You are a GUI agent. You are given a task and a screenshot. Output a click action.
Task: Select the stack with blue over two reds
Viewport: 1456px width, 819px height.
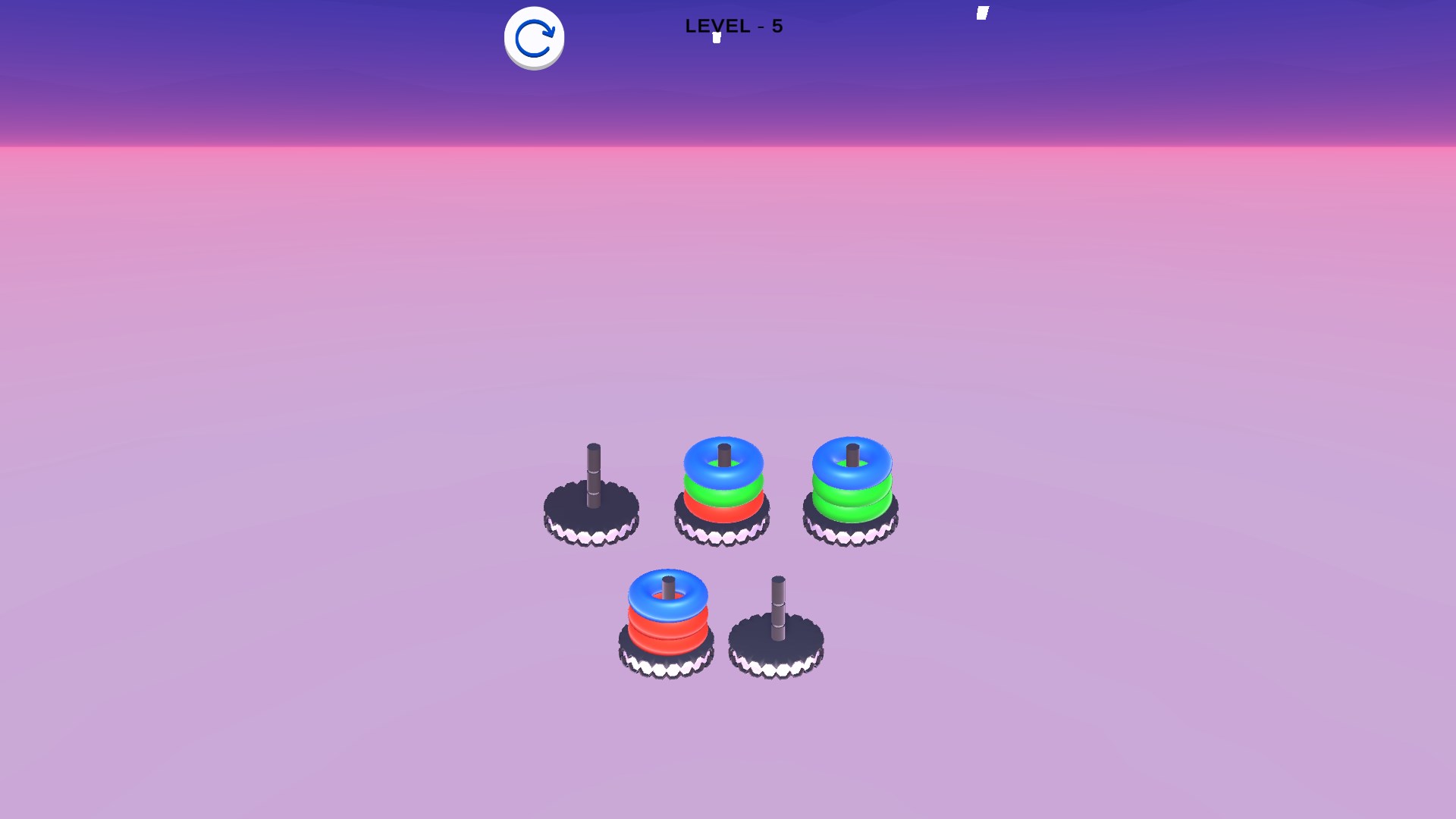pyautogui.click(x=667, y=618)
